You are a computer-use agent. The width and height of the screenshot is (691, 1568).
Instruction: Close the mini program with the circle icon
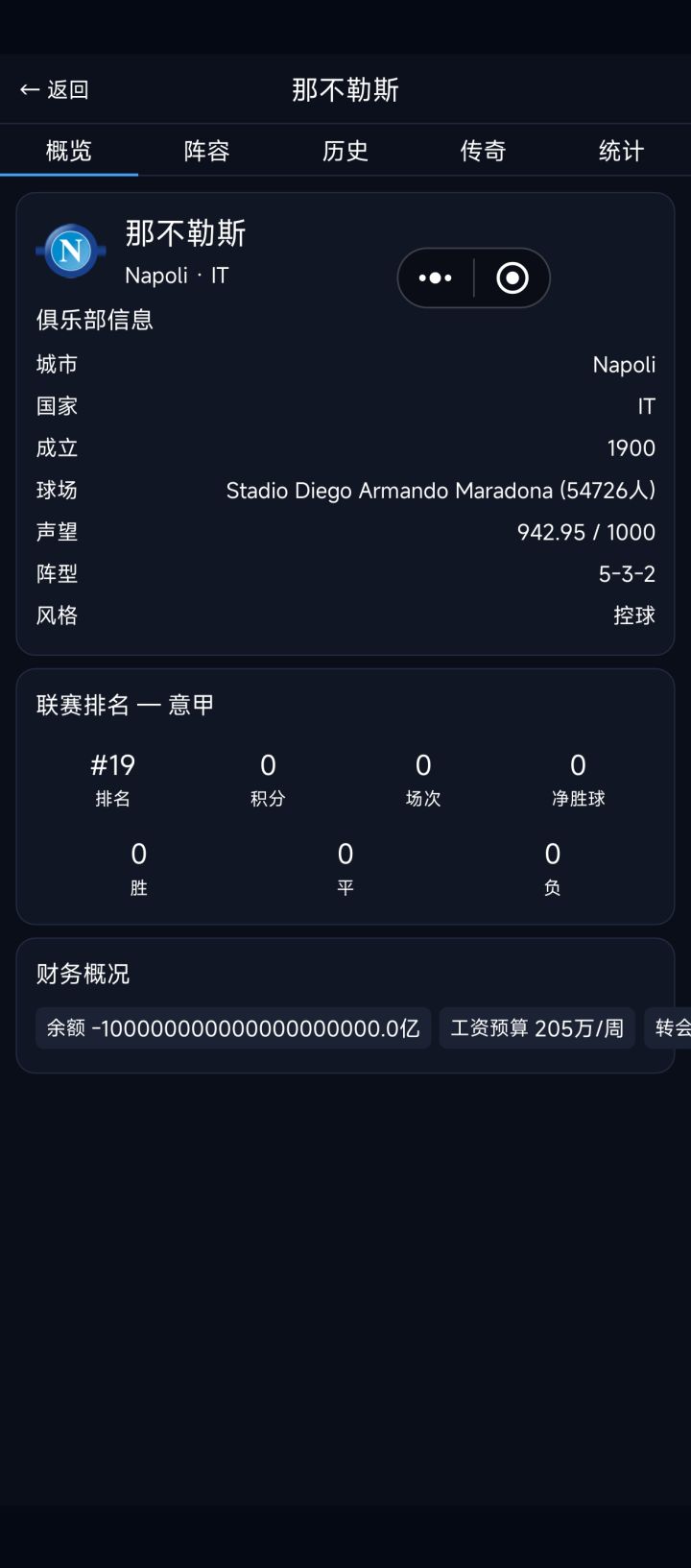coord(512,278)
